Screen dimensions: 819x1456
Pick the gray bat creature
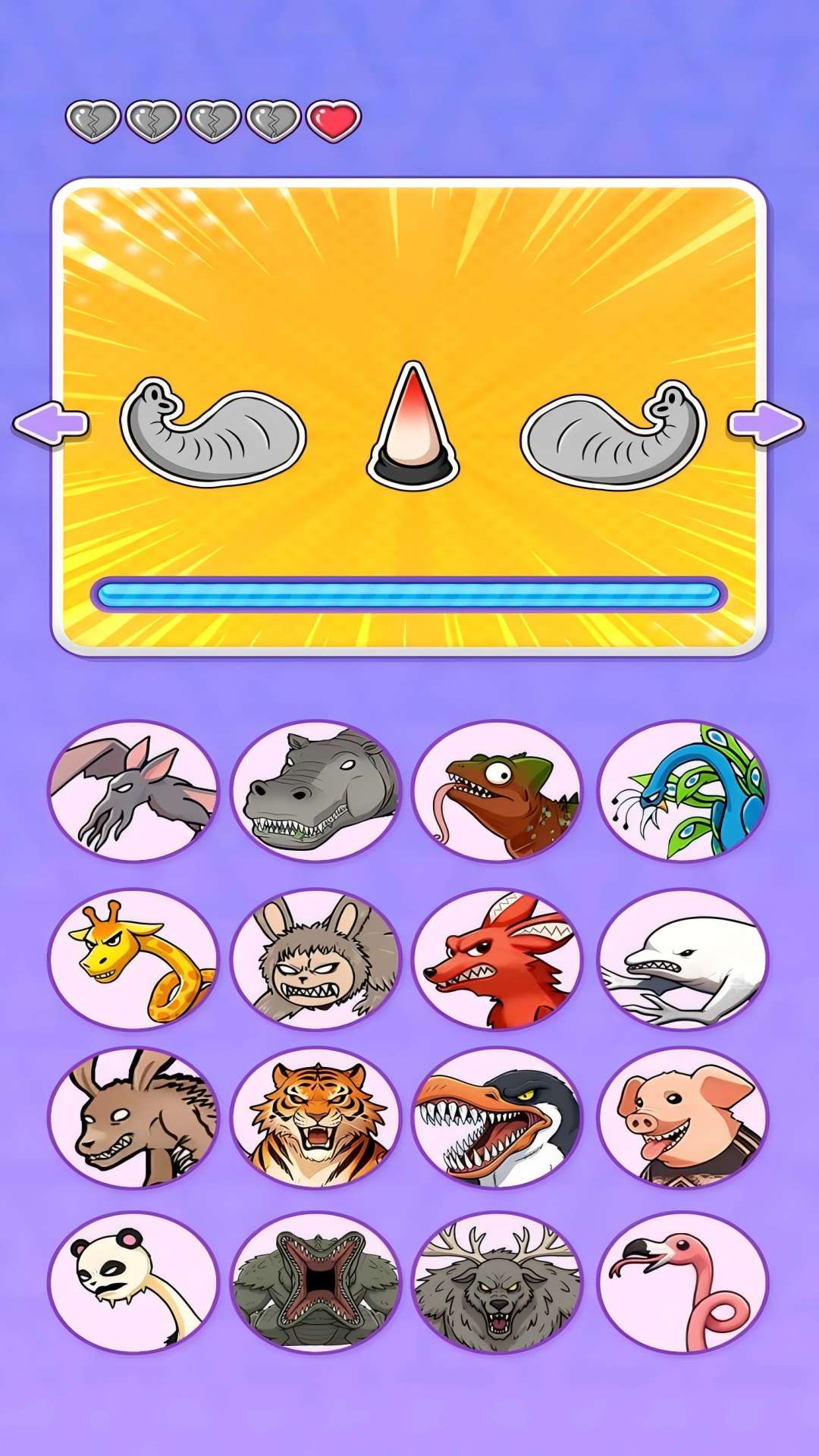(133, 791)
